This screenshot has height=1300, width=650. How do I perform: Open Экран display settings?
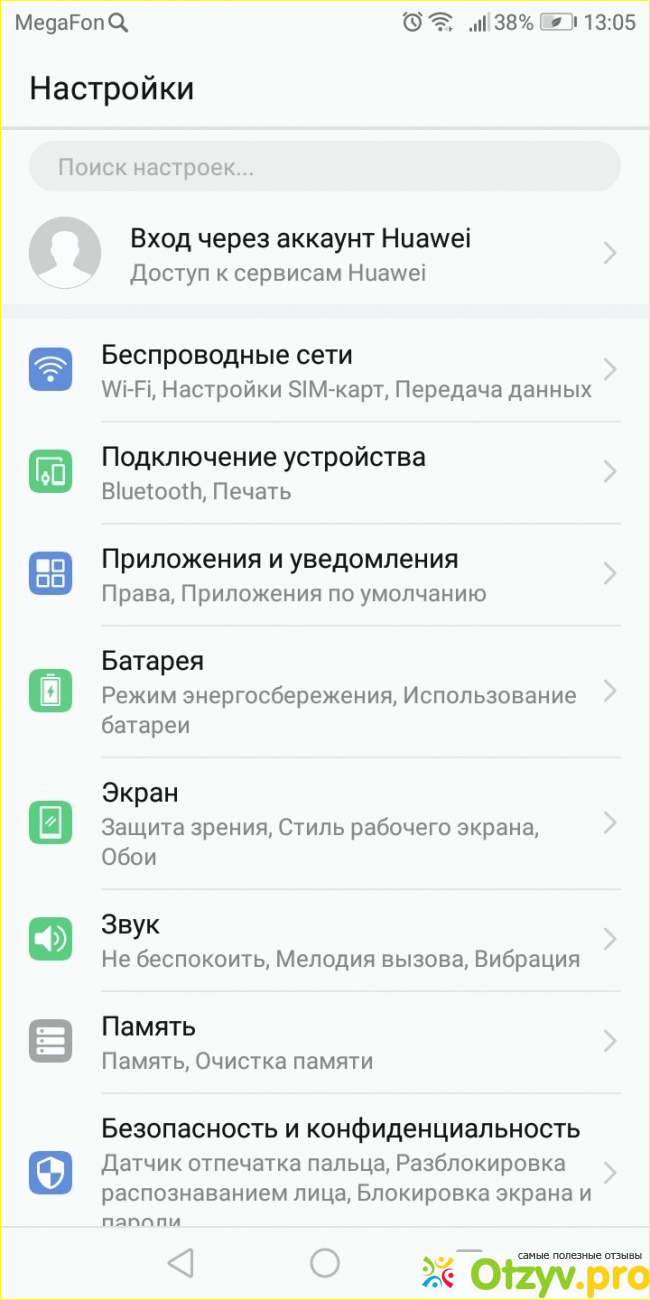(324, 824)
